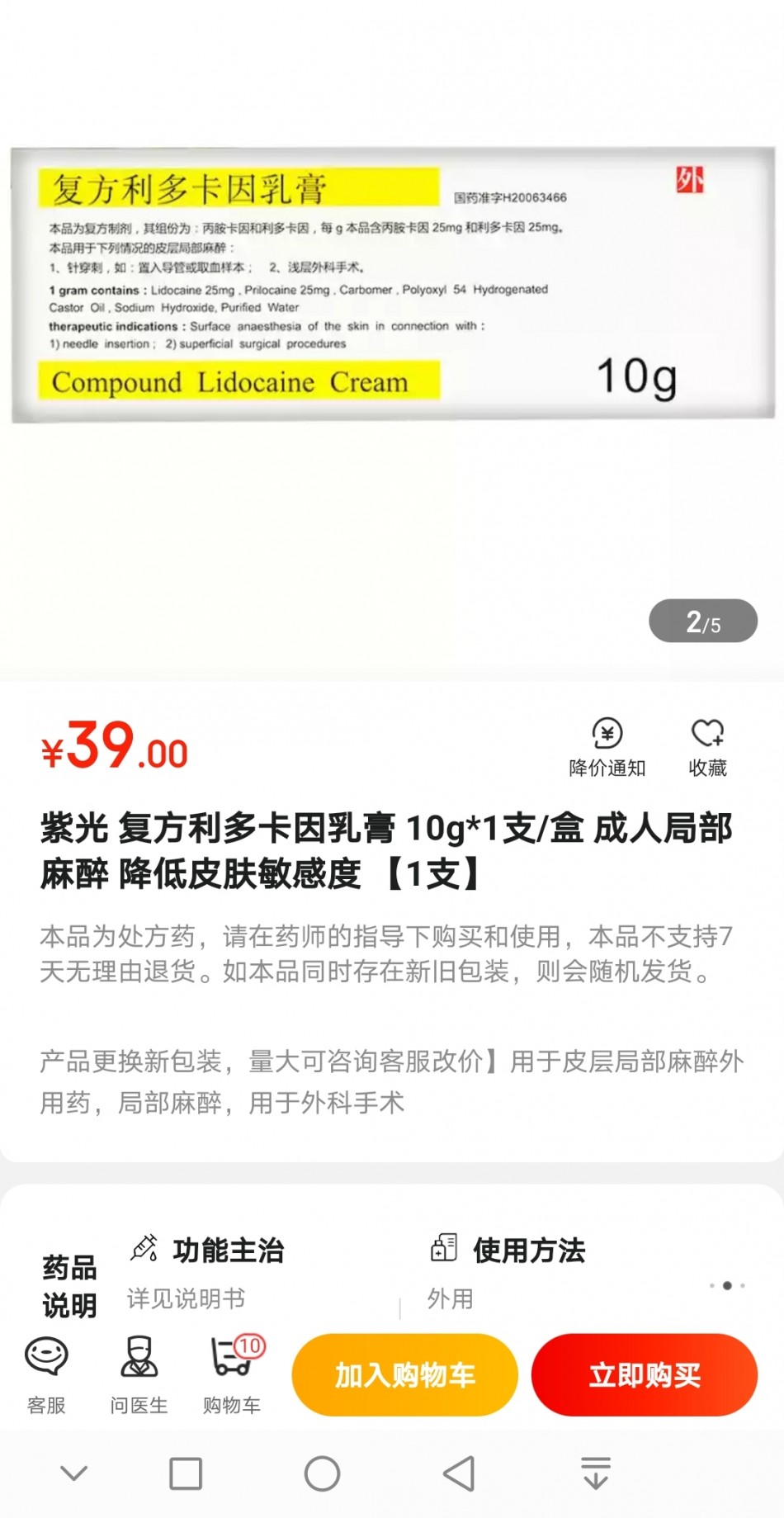Open the 使用方法 usage details
This screenshot has width=784, height=1518.
point(528,1251)
